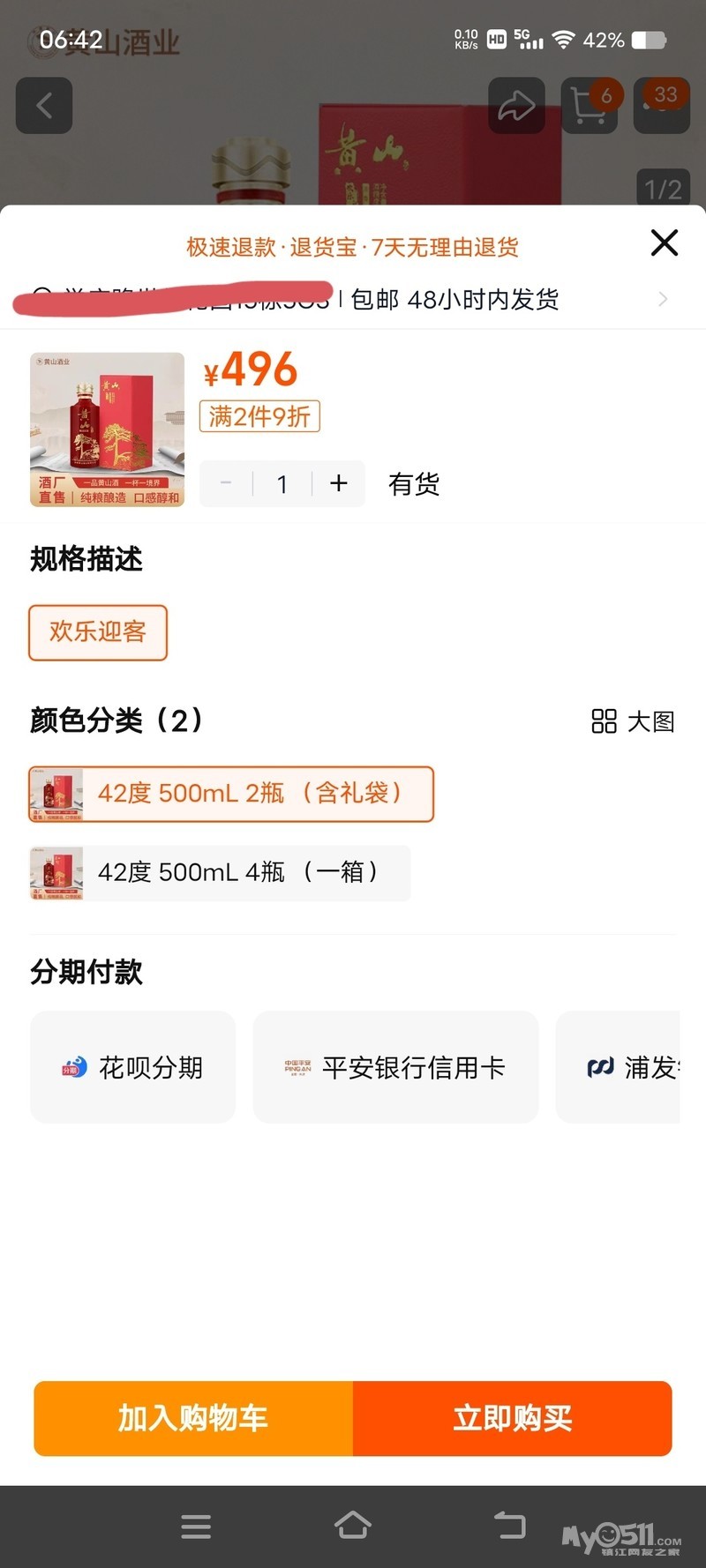Share this product
This screenshot has height=1568, width=706.
point(516,106)
